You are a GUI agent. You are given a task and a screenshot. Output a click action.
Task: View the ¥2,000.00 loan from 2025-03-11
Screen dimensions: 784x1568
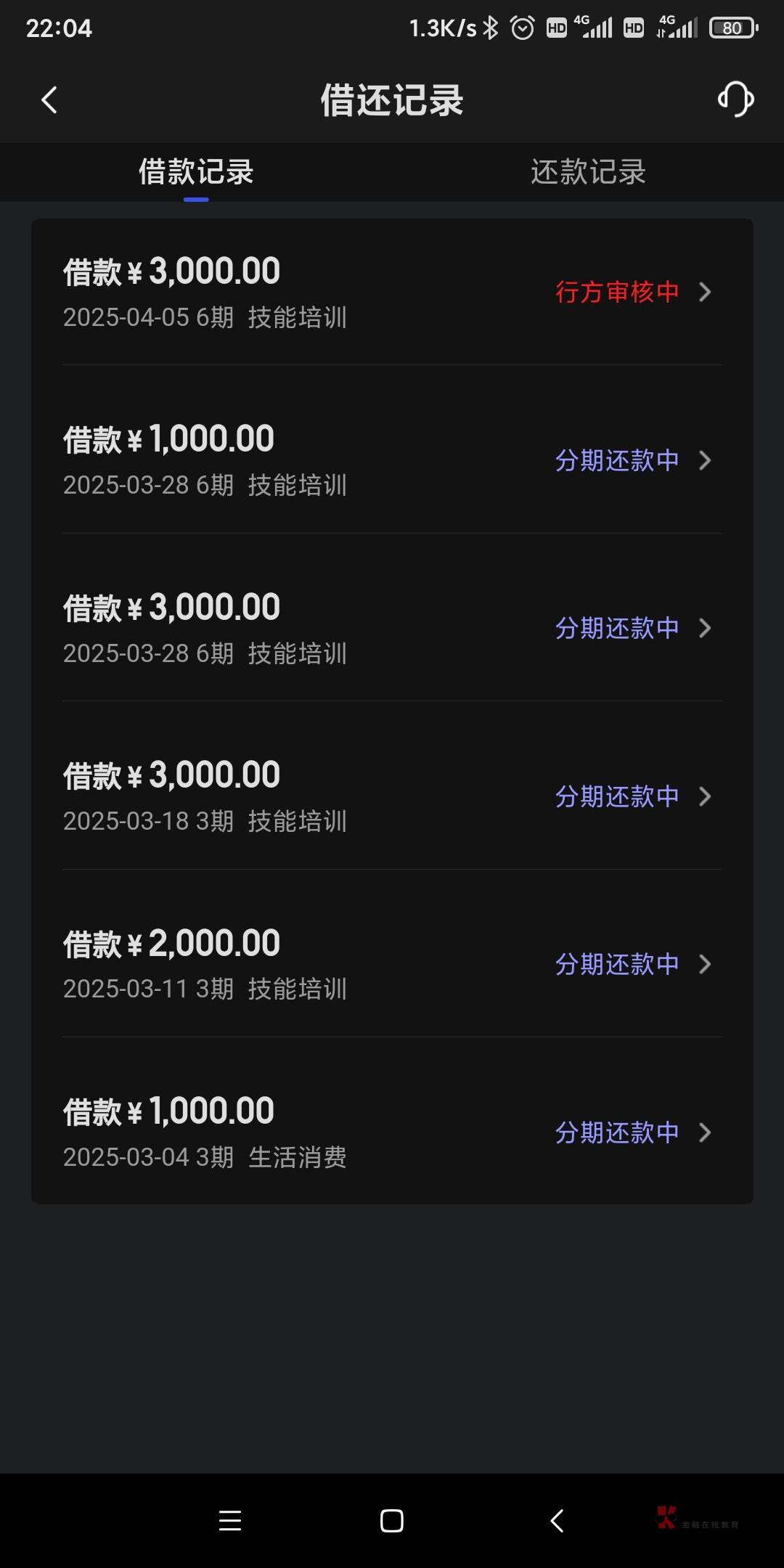[x=392, y=964]
